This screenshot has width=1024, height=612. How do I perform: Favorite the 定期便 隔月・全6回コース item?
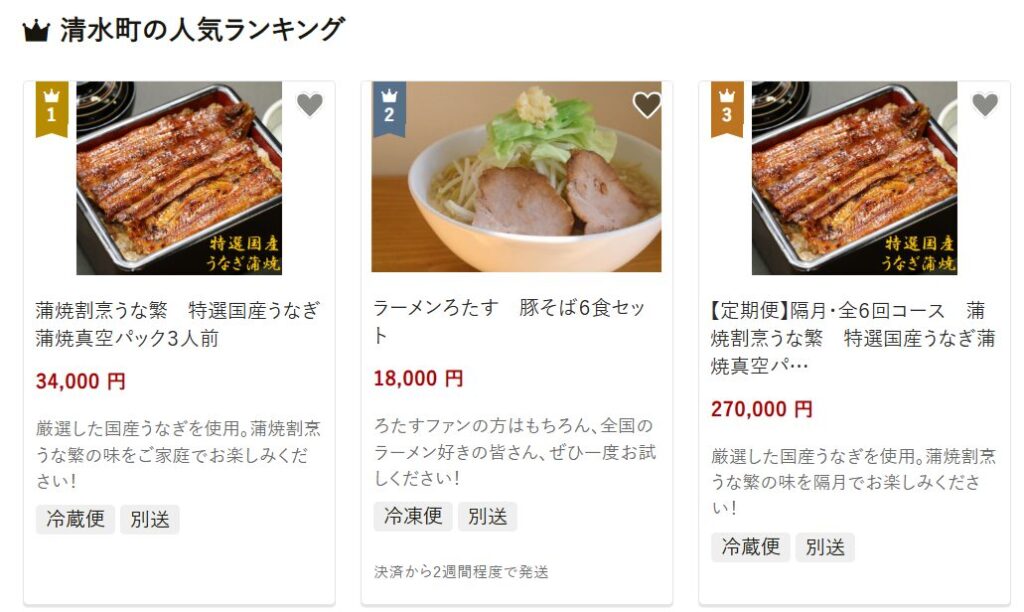[985, 104]
